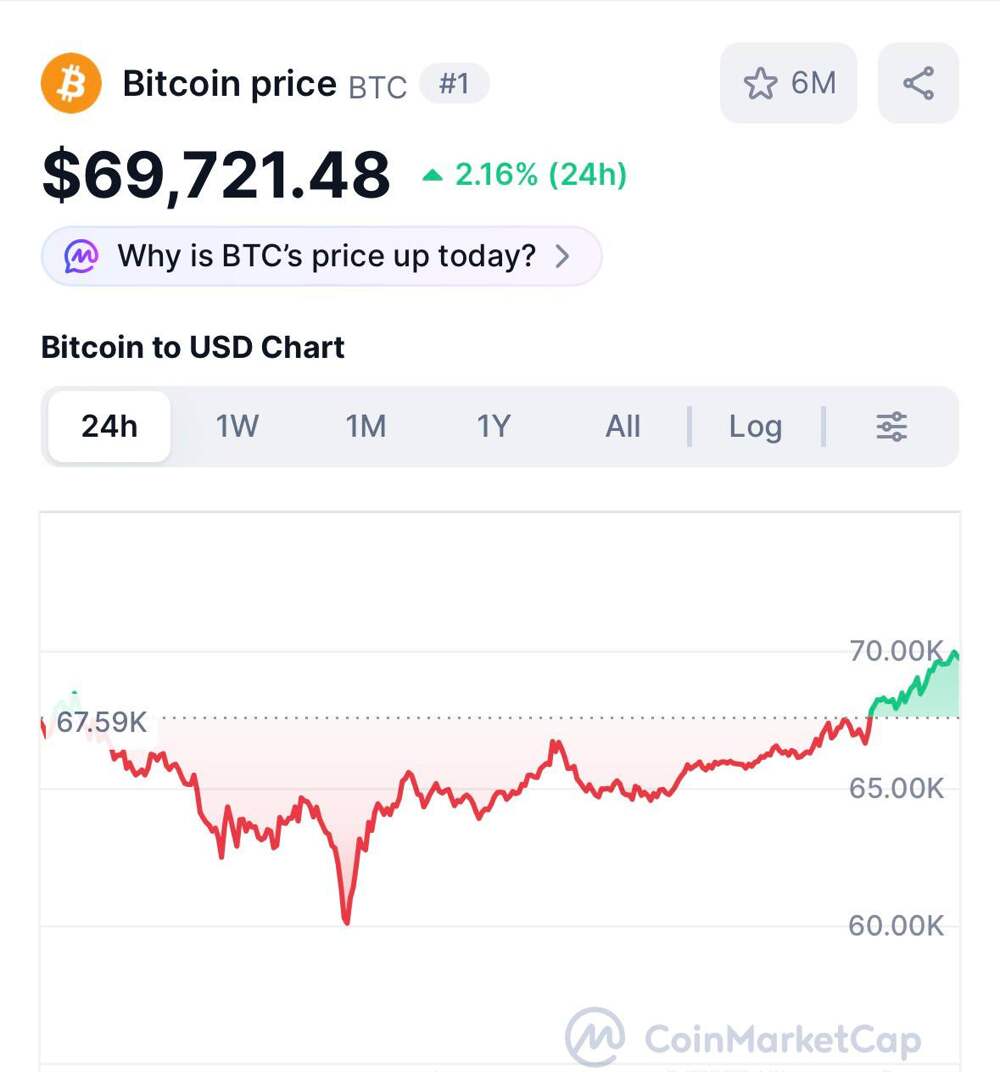Switch chart to 1M range
The width and height of the screenshot is (1000, 1072).
click(x=366, y=427)
